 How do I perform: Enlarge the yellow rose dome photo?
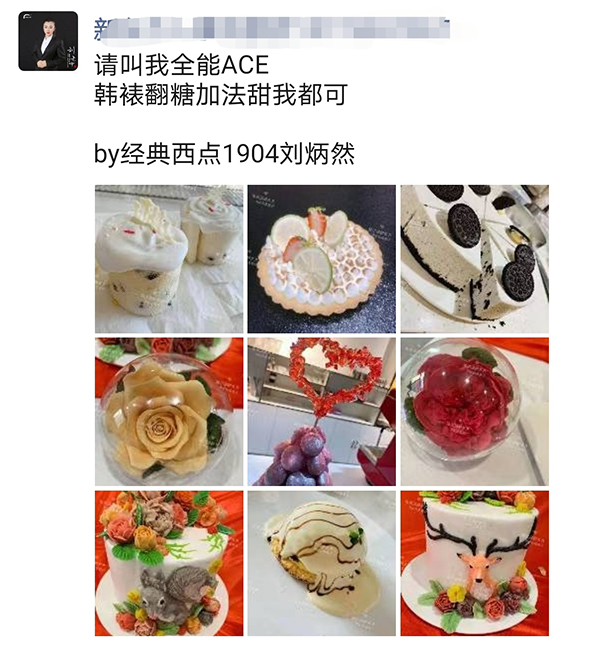(168, 411)
